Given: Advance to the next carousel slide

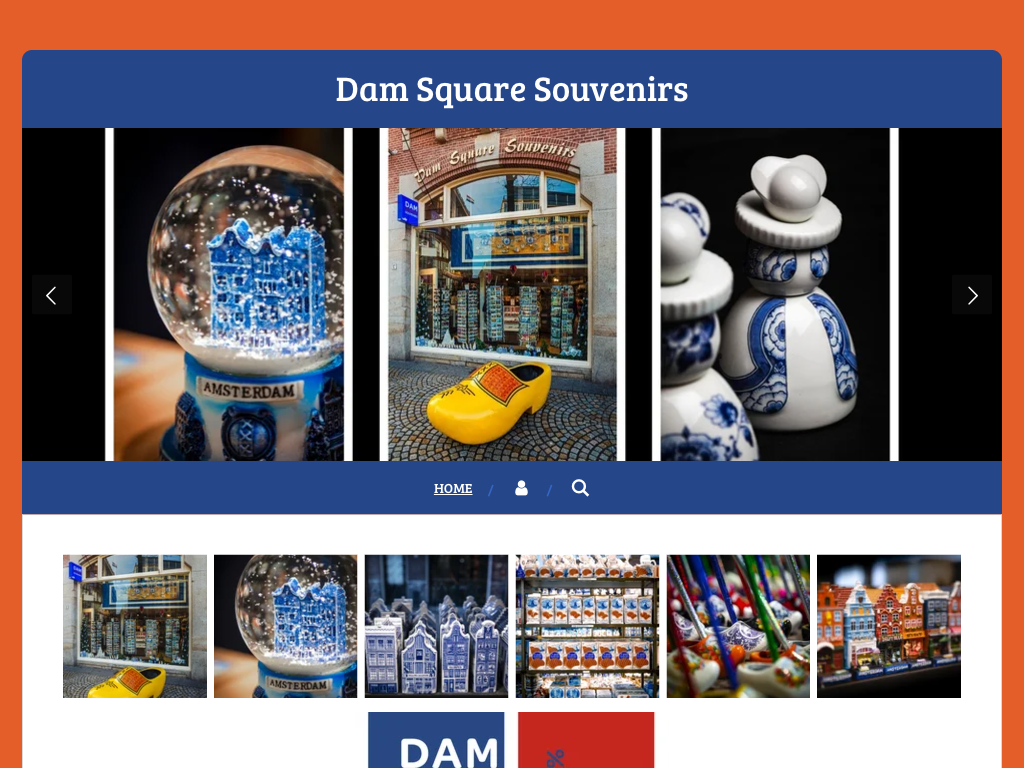Looking at the screenshot, I should click(972, 295).
